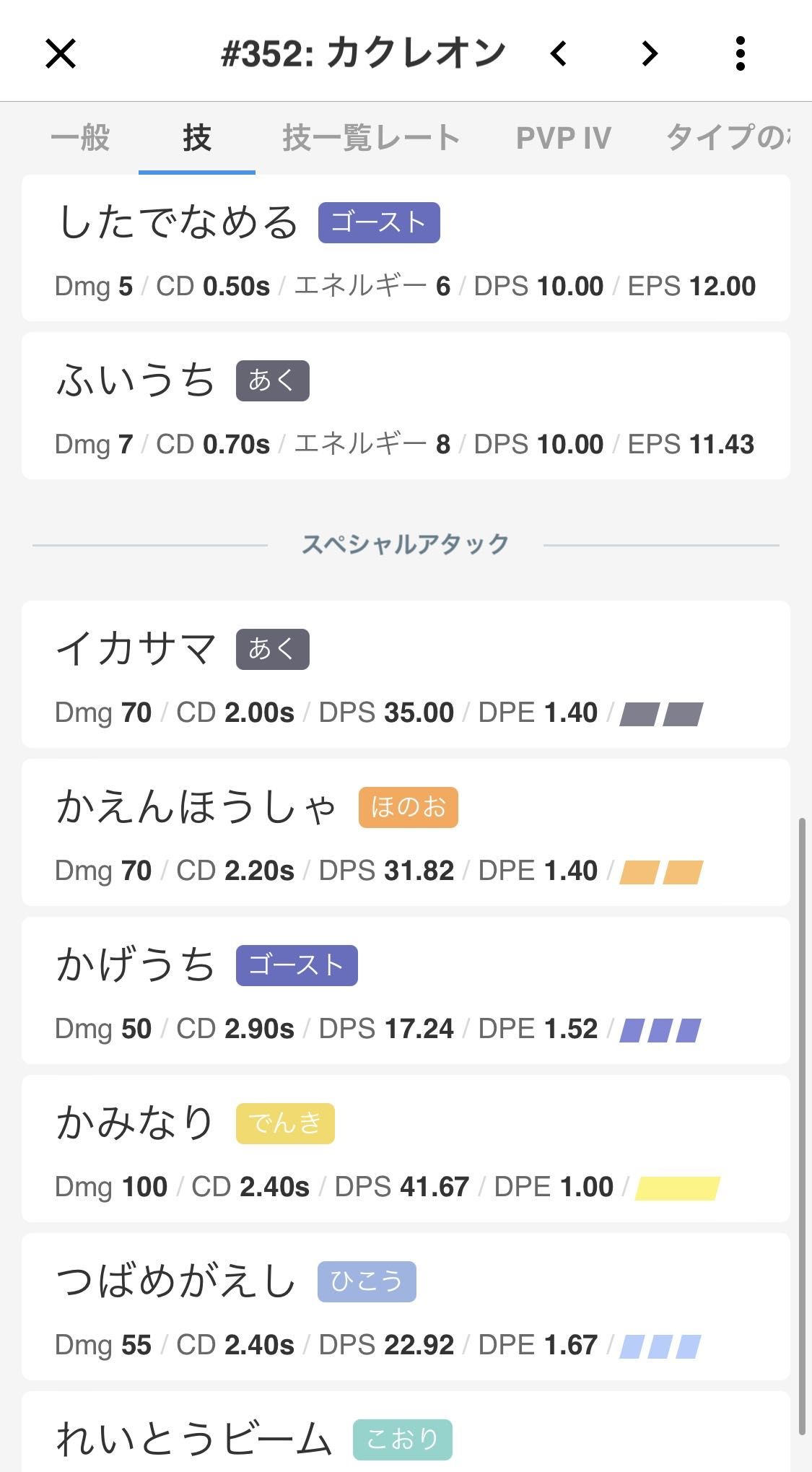The height and width of the screenshot is (1472, 812).
Task: Go to the previous Pokémon entry
Action: (558, 53)
